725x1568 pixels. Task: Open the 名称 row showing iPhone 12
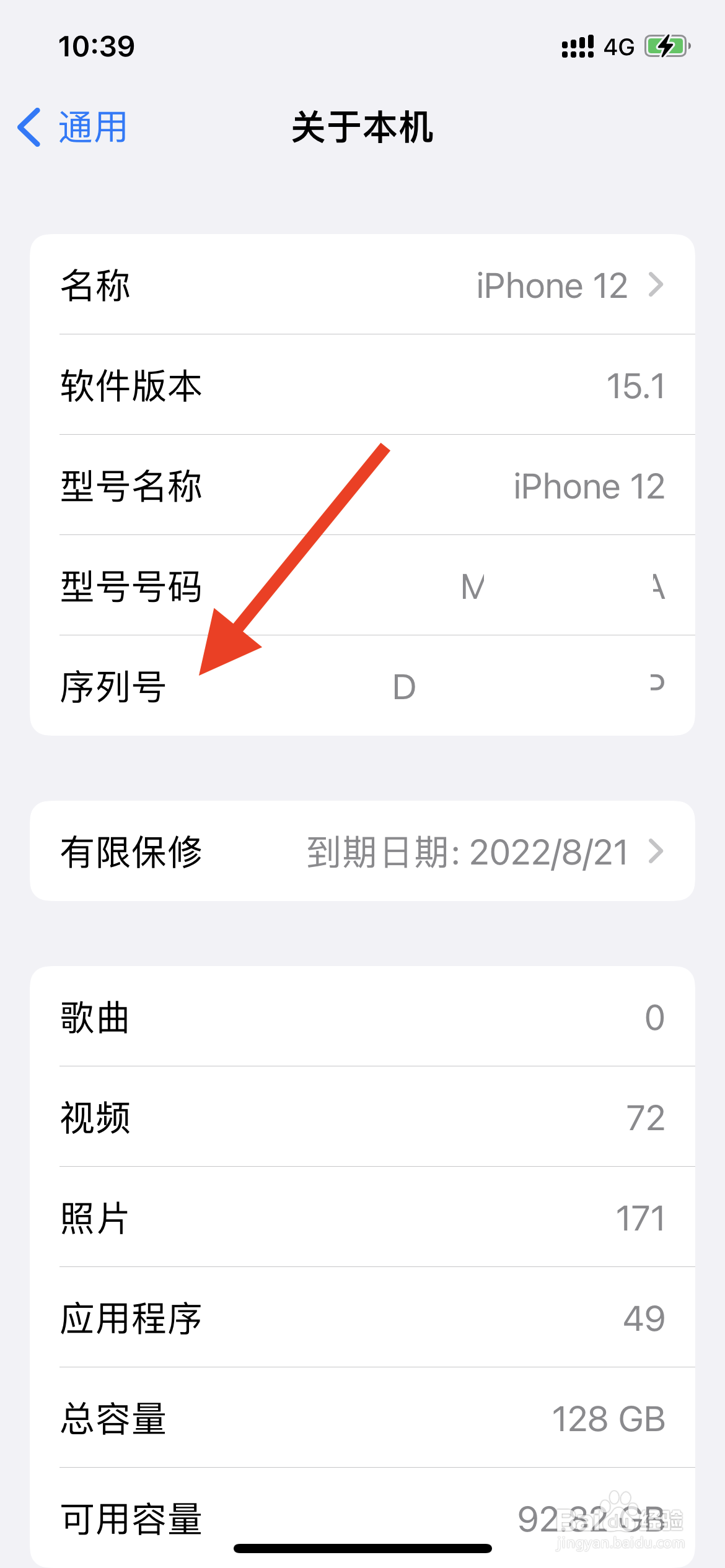(x=362, y=285)
